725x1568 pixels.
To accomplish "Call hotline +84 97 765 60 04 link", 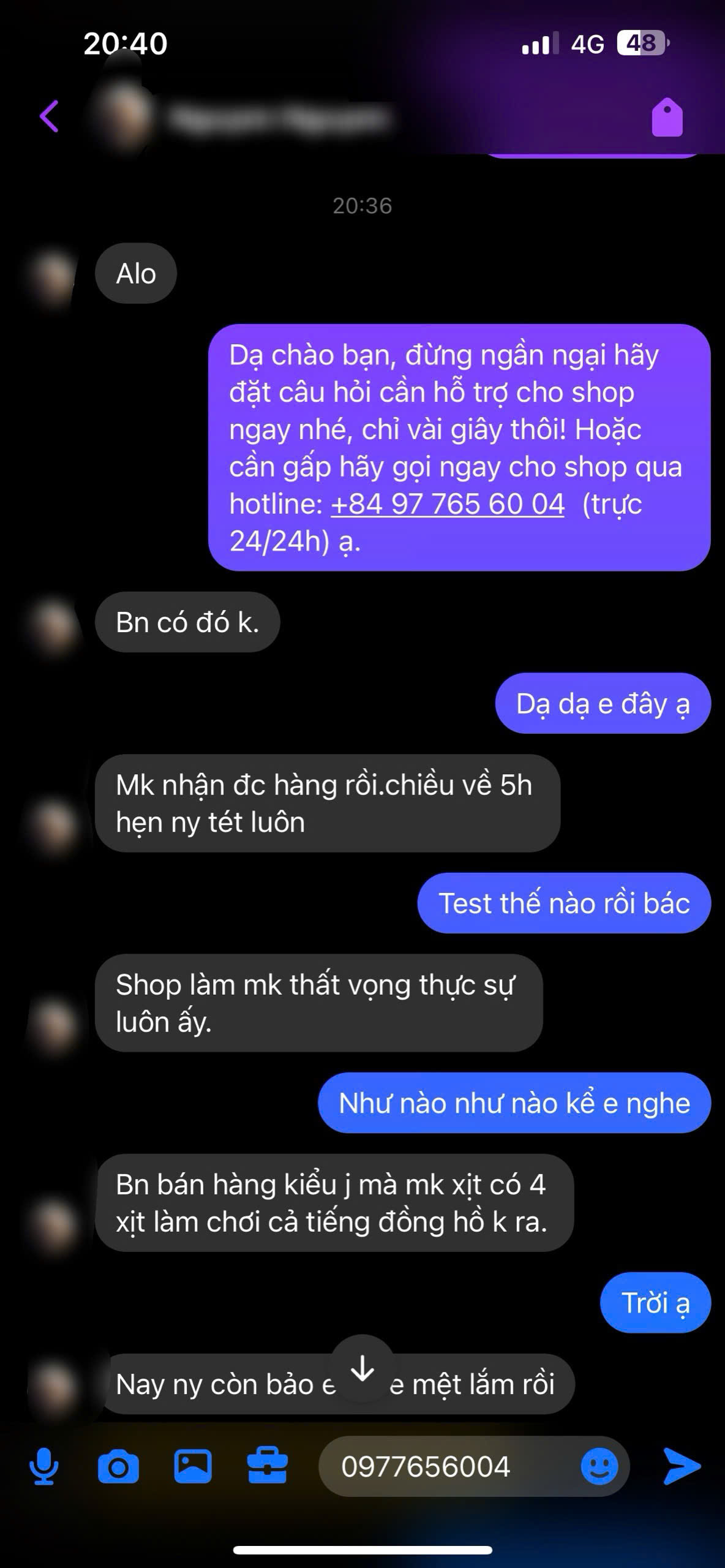I will click(446, 506).
